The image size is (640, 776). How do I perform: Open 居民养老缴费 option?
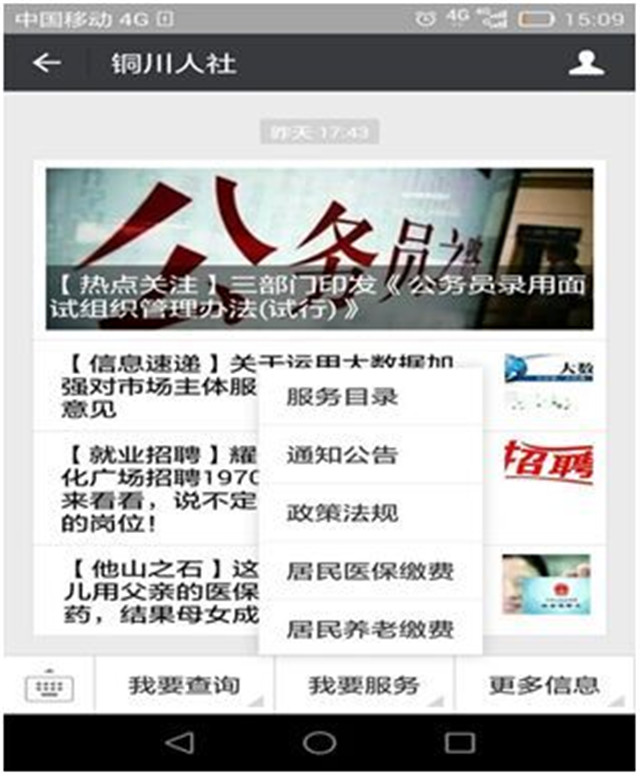[x=369, y=630]
